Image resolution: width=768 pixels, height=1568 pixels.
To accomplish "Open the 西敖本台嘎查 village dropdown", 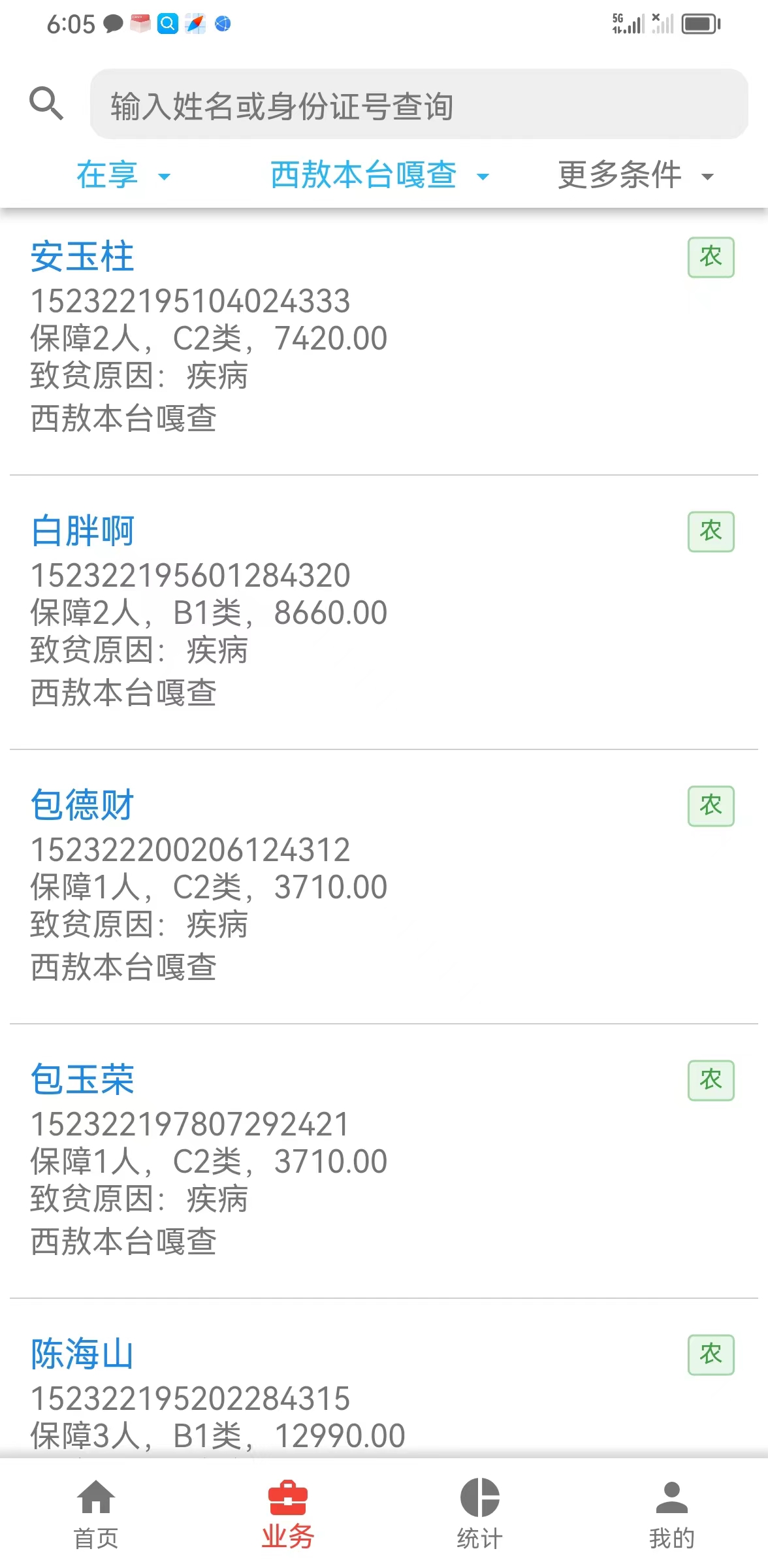I will [x=380, y=175].
